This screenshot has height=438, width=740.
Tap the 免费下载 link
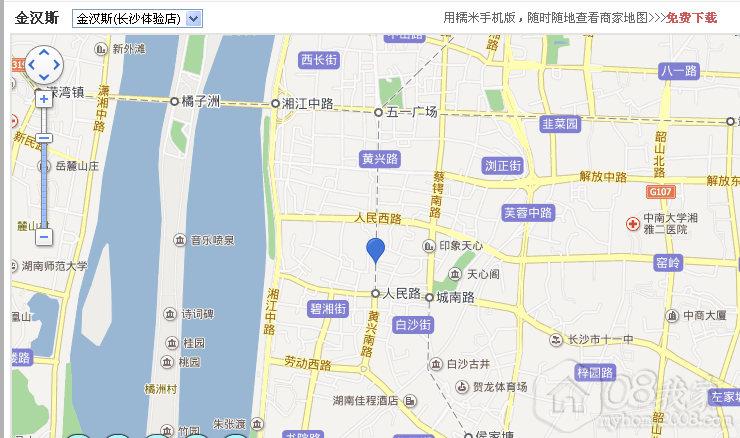[x=691, y=18]
